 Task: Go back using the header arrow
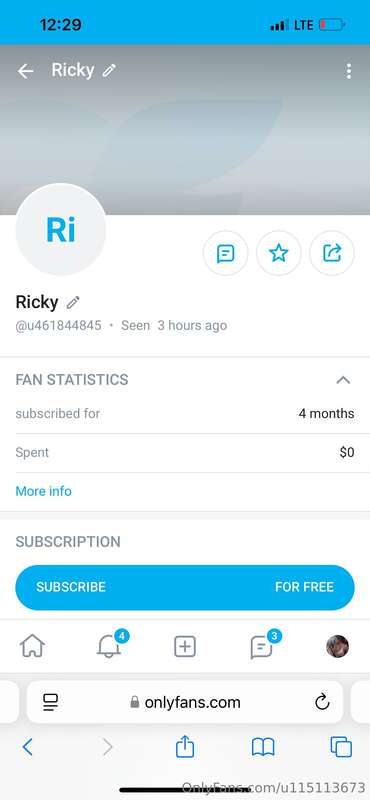(x=26, y=71)
